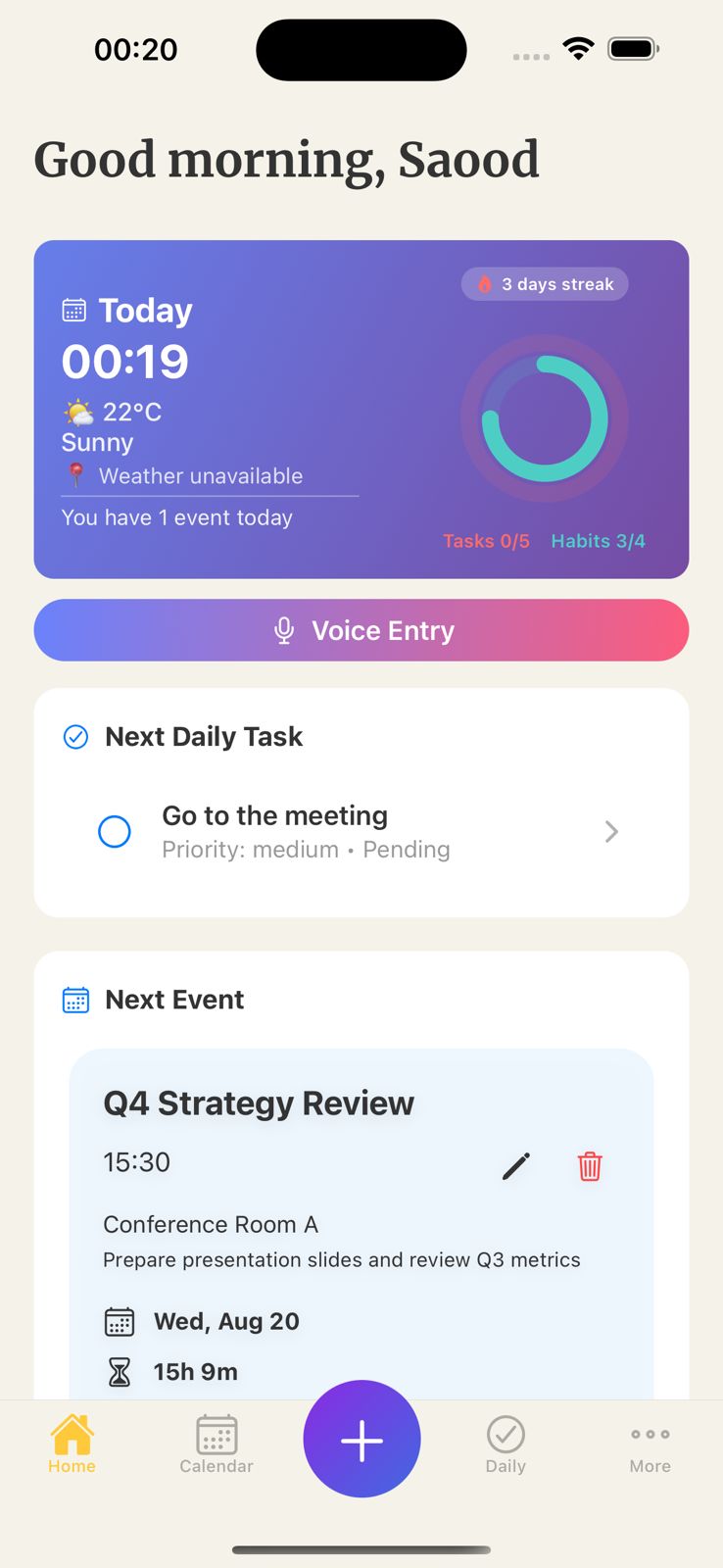Image resolution: width=723 pixels, height=1568 pixels.
Task: Switch to the Daily tab
Action: [506, 1444]
